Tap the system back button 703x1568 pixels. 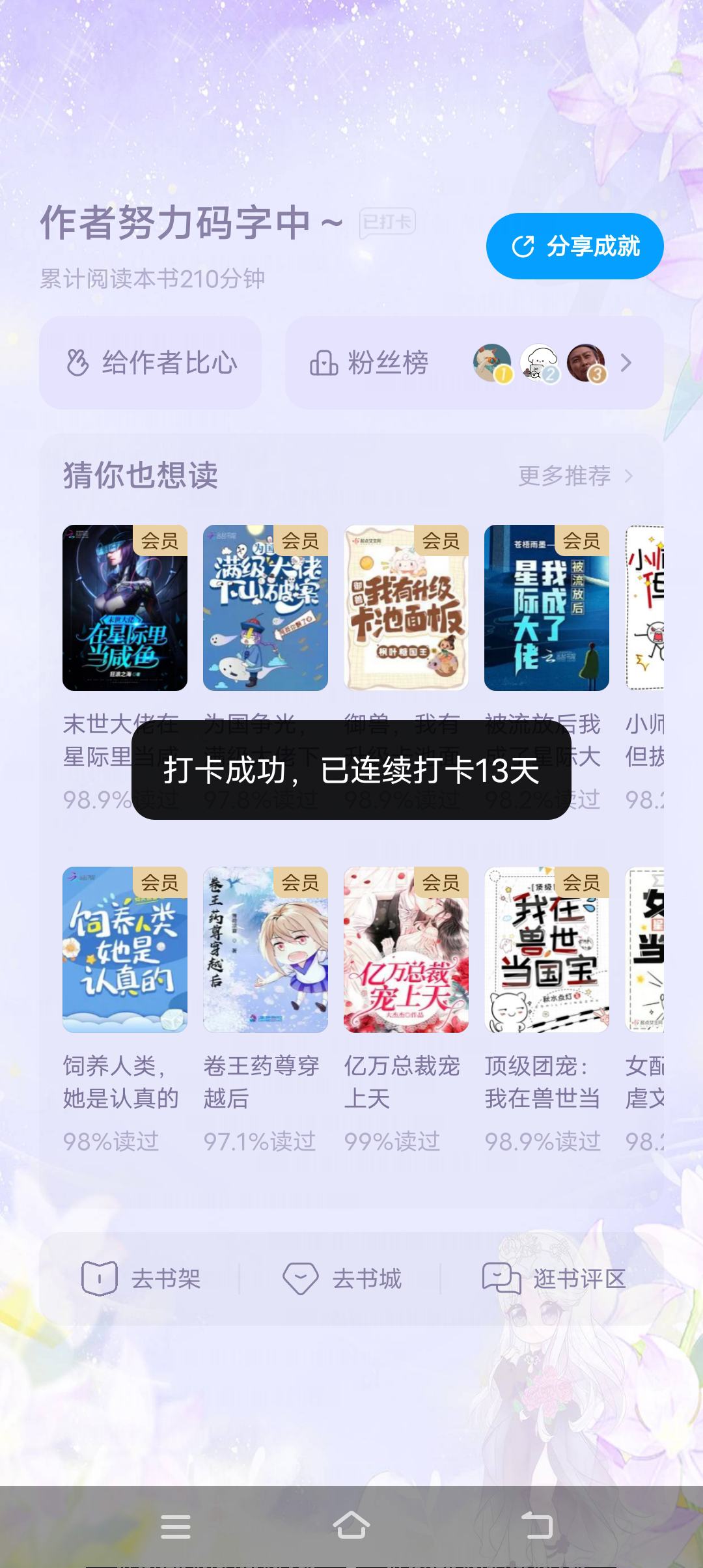(538, 1526)
